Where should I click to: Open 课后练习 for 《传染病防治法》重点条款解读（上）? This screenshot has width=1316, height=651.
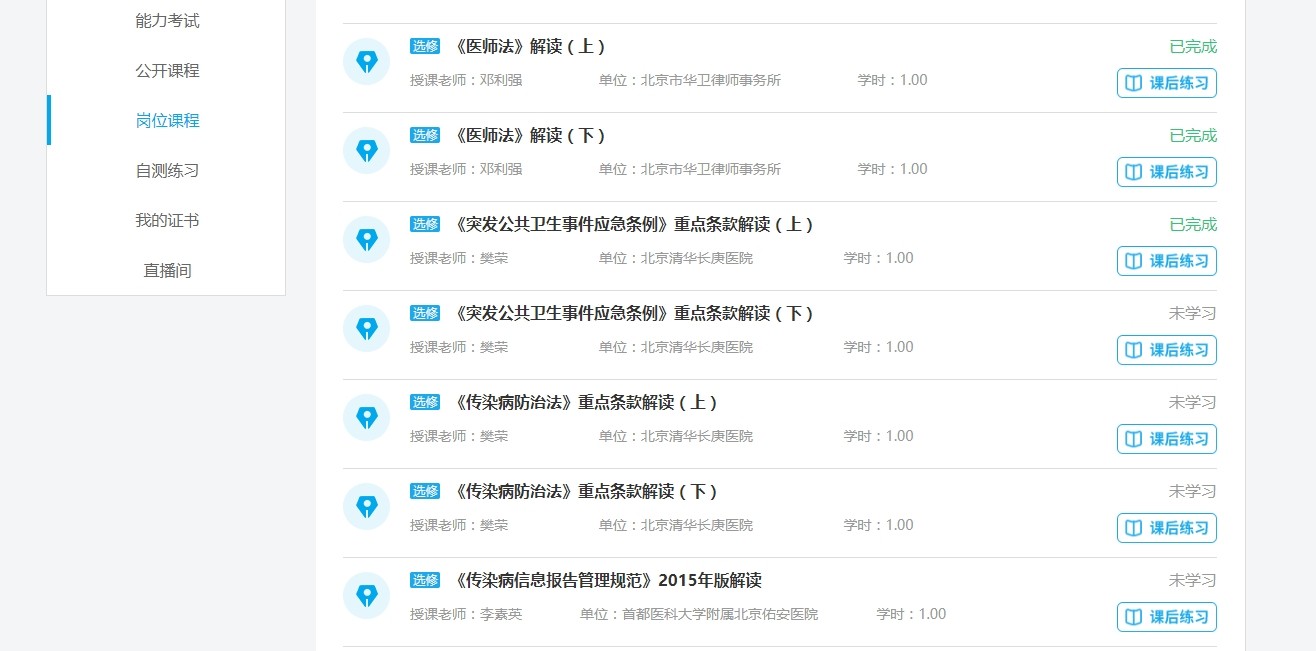(1166, 439)
